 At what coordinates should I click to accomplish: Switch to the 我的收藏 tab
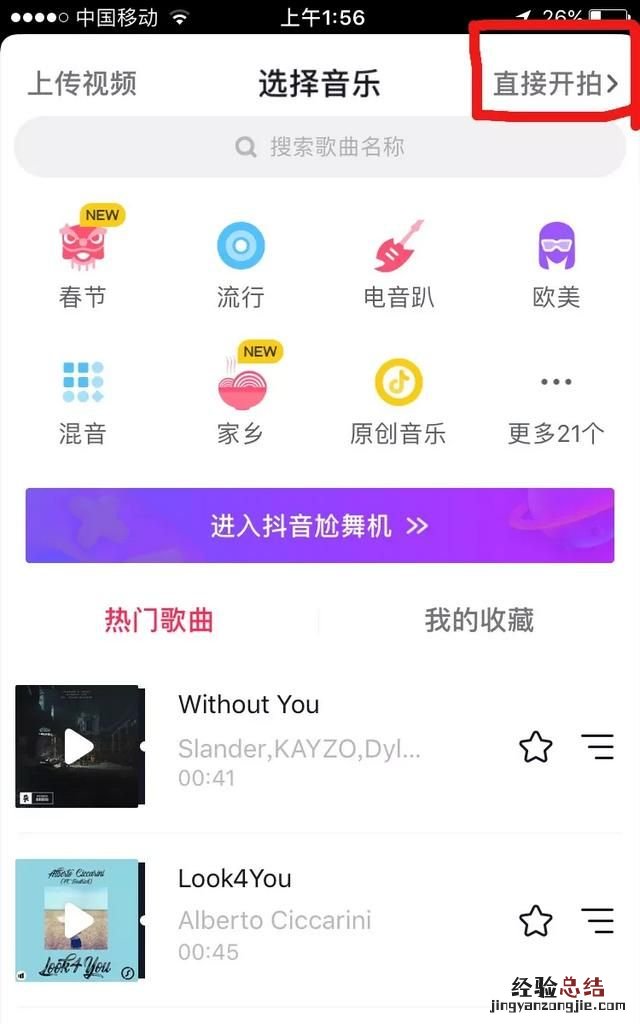coord(479,621)
